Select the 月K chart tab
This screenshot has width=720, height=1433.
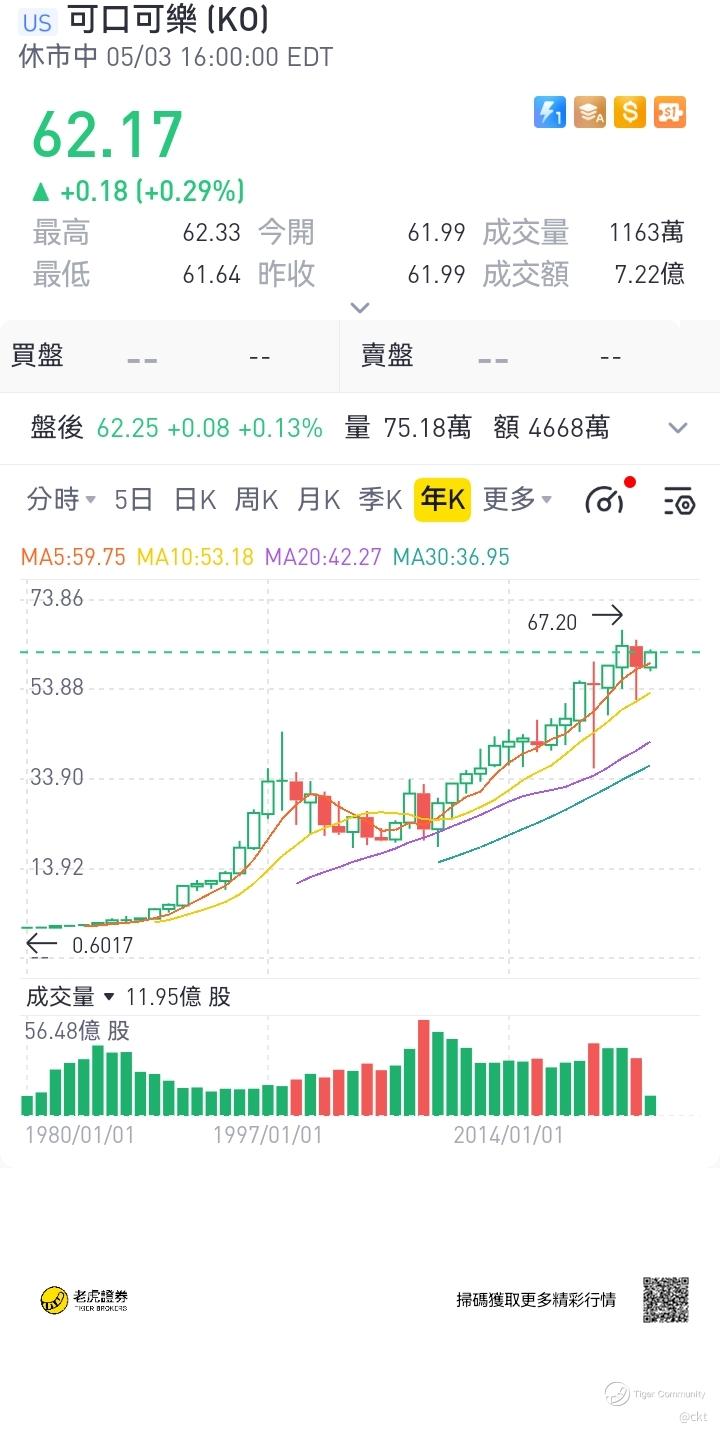coord(319,499)
